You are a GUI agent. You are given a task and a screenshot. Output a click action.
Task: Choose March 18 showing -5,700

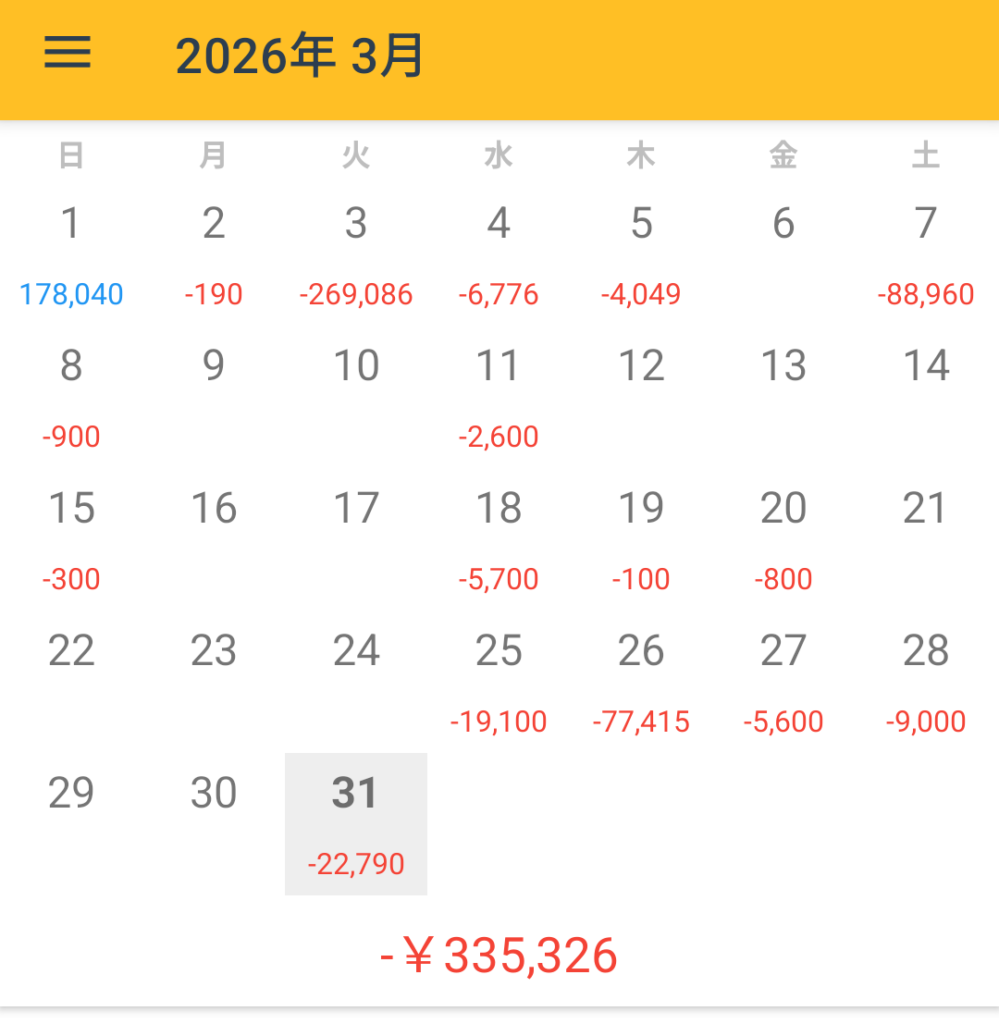coord(498,538)
